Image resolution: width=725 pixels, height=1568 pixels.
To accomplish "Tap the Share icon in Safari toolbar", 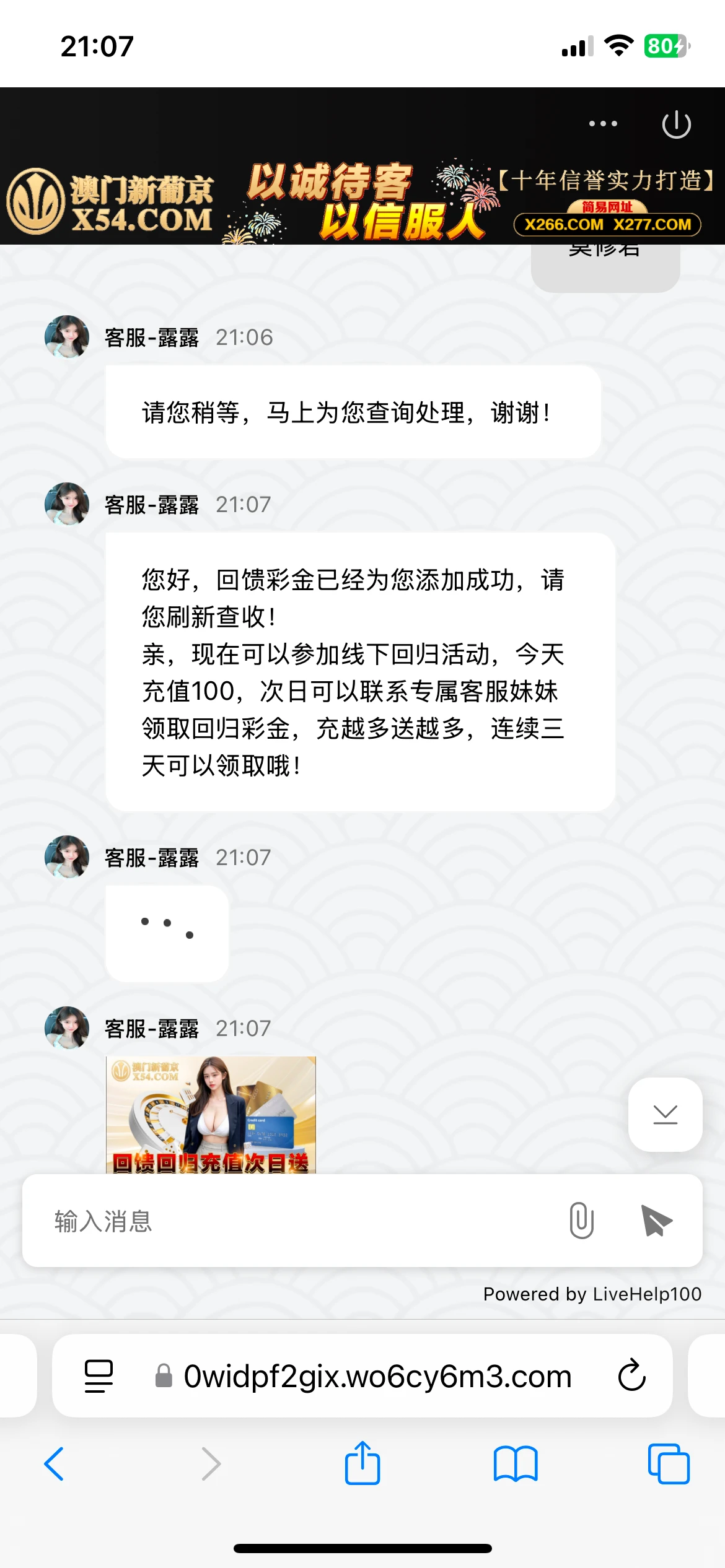I will [x=362, y=1464].
